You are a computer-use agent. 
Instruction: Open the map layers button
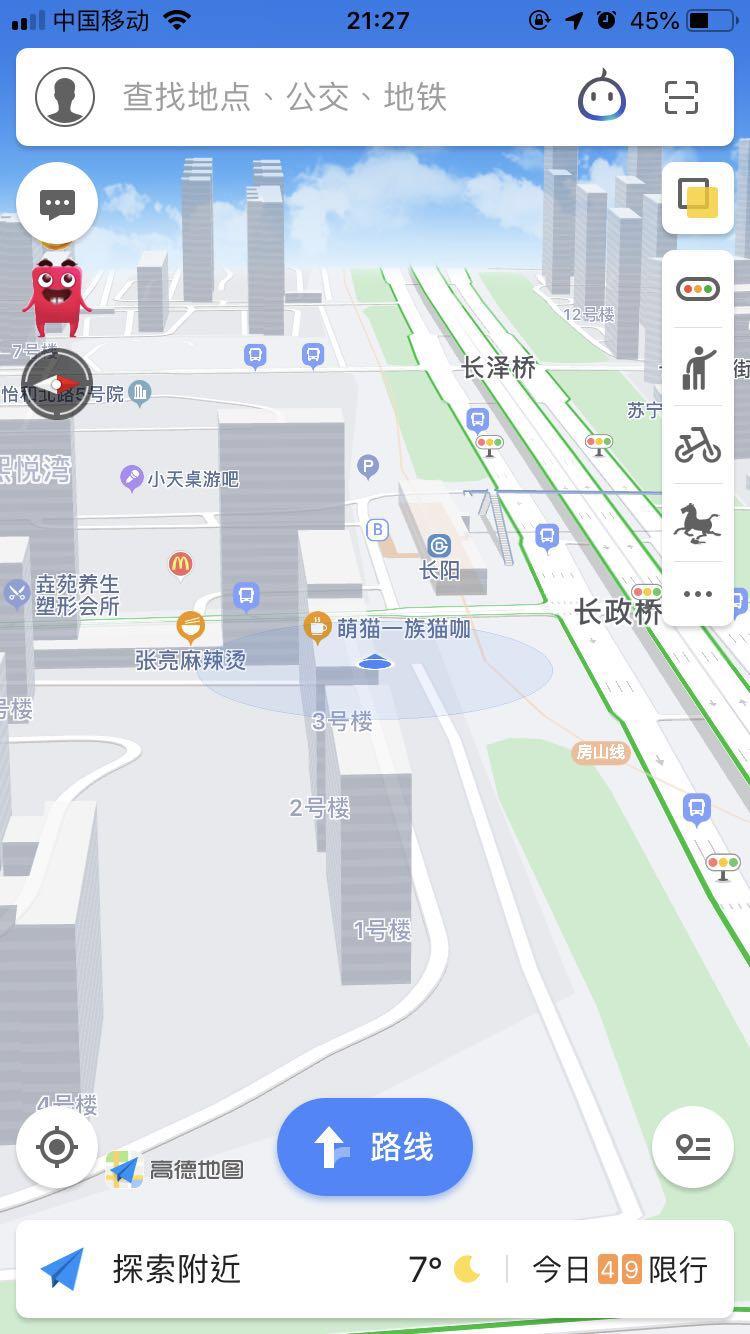[697, 198]
